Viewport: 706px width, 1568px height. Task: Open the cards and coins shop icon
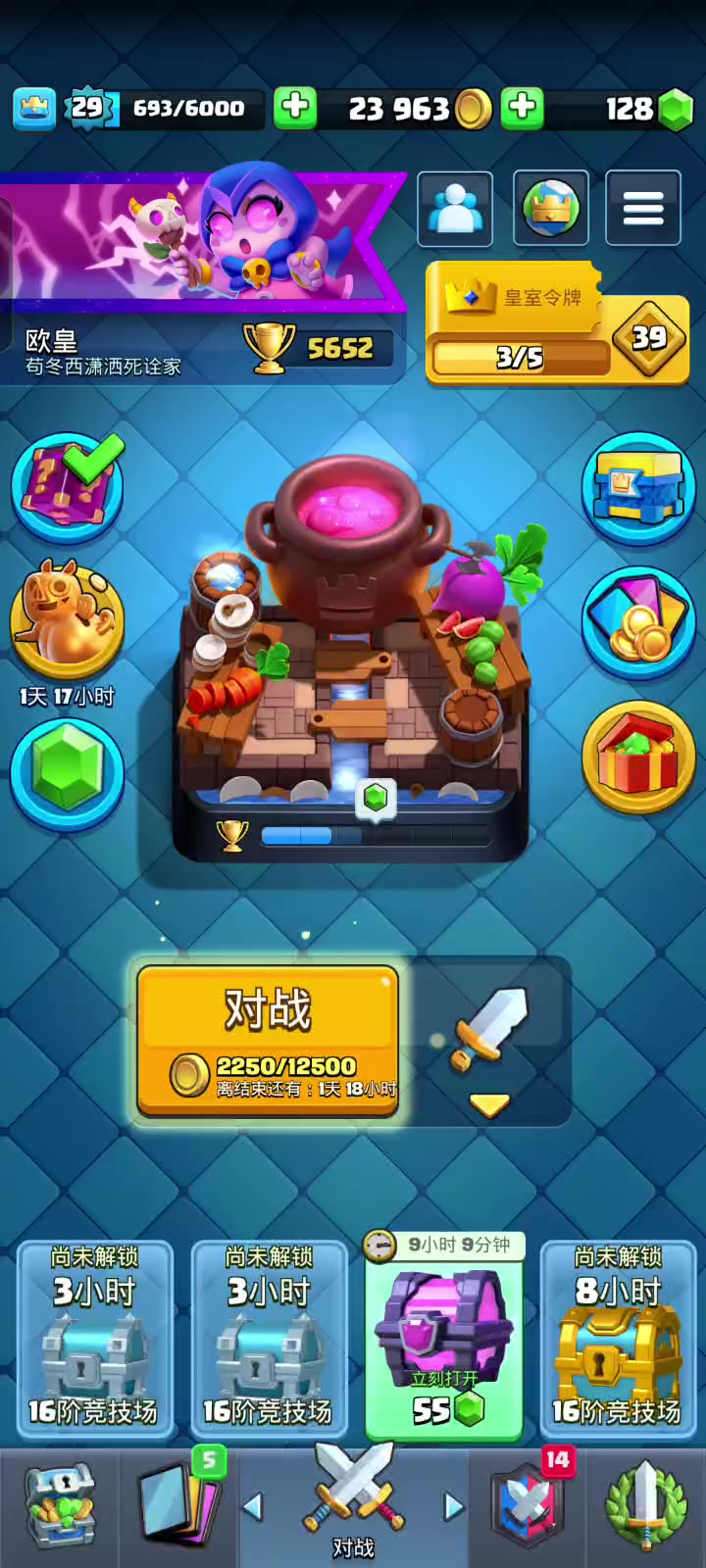click(x=638, y=623)
